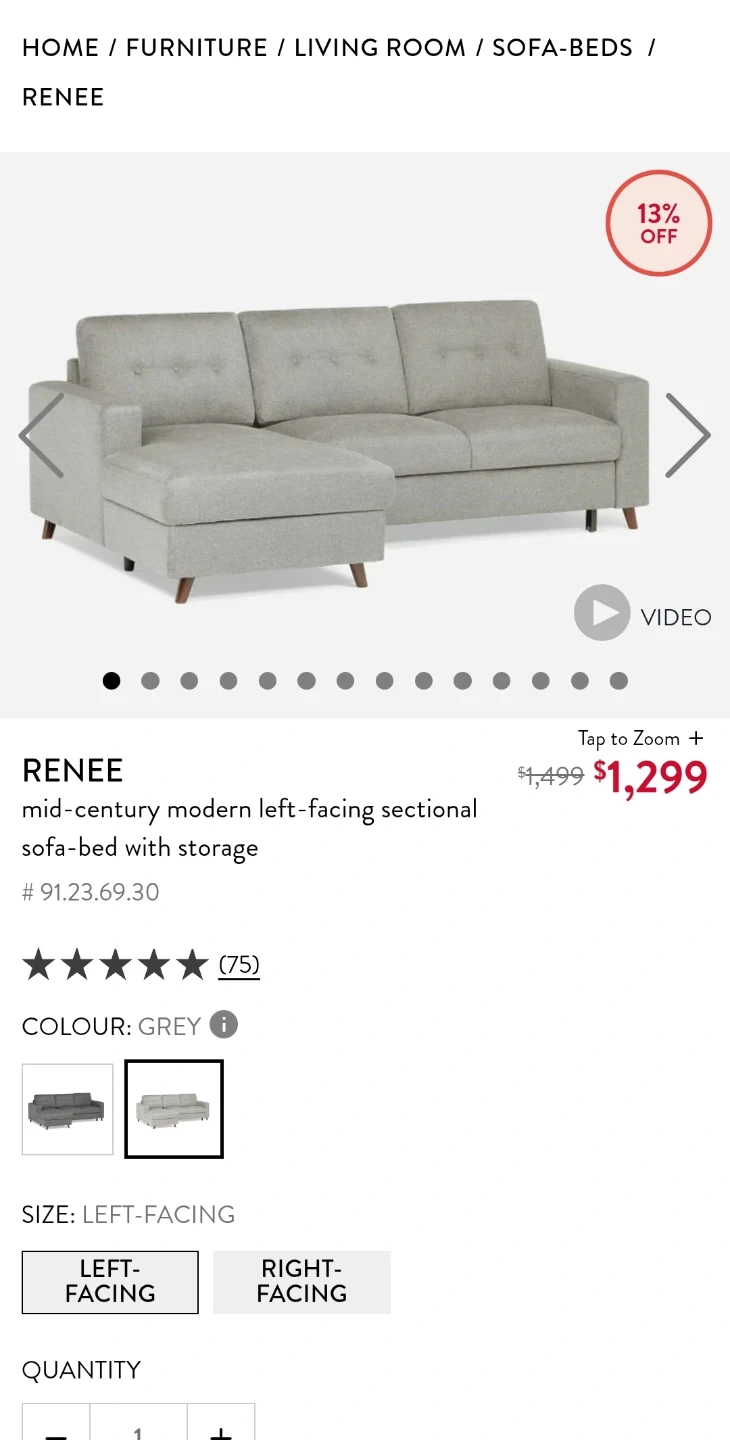The image size is (730, 1440).
Task: Show the next product image
Action: (x=687, y=435)
